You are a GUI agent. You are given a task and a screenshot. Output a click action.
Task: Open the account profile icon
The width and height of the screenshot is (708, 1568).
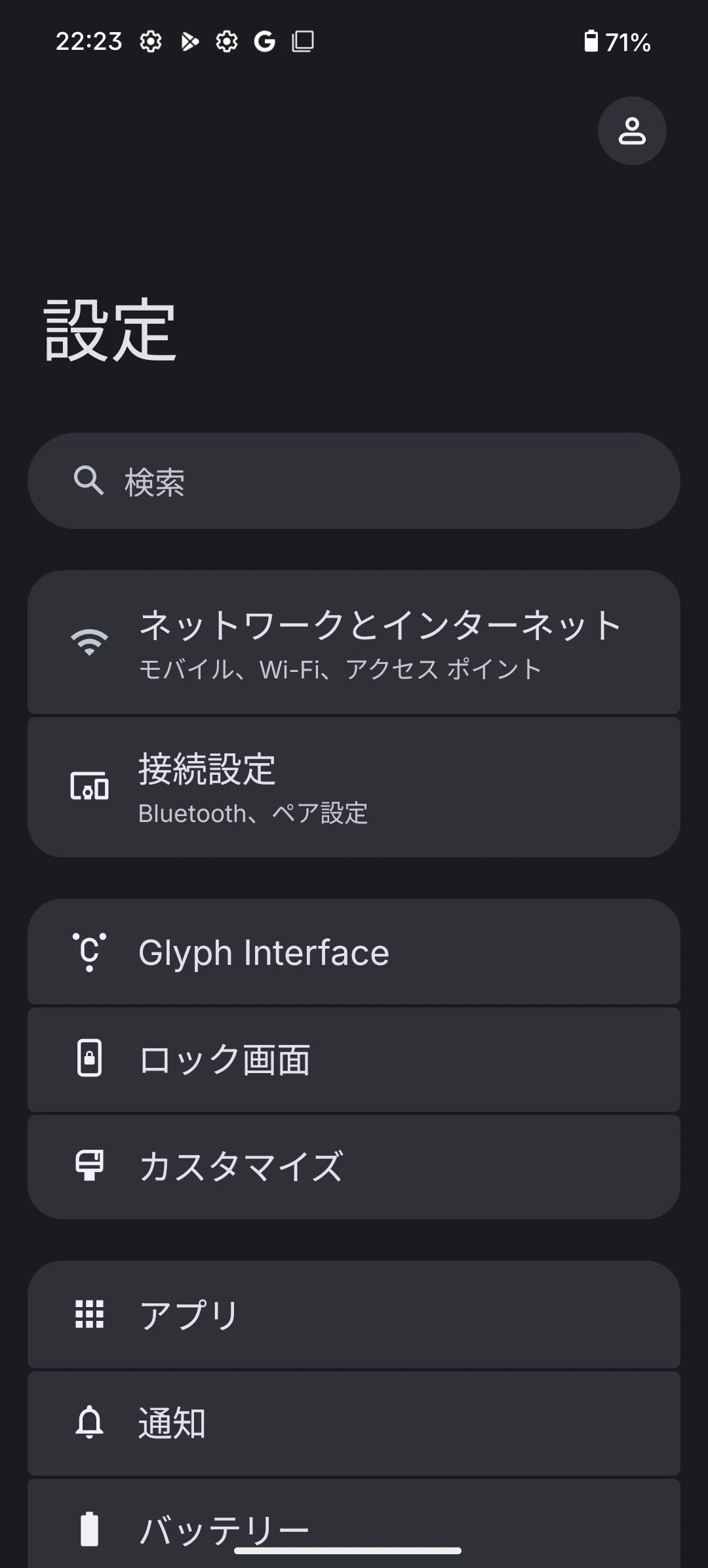tap(632, 131)
